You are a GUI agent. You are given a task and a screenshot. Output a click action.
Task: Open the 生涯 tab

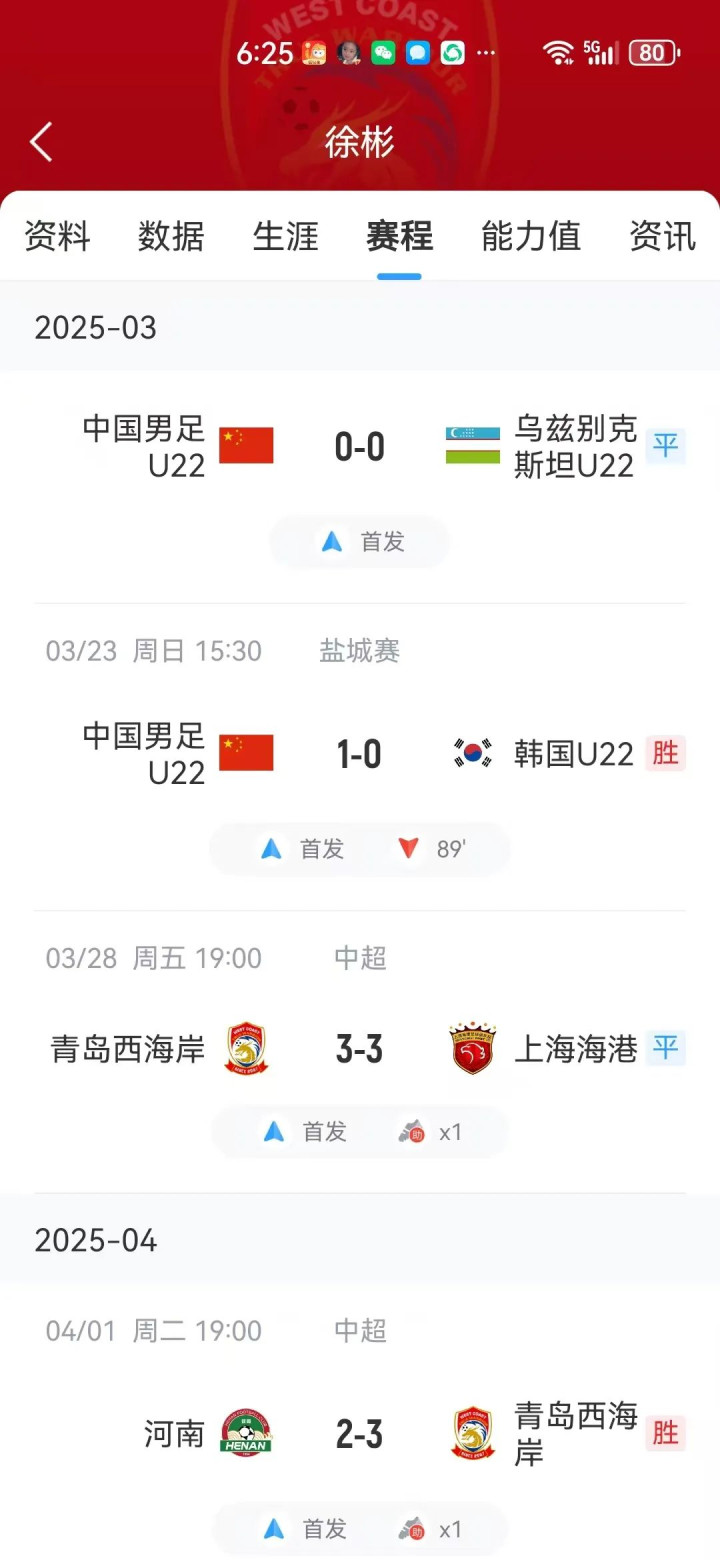click(286, 237)
